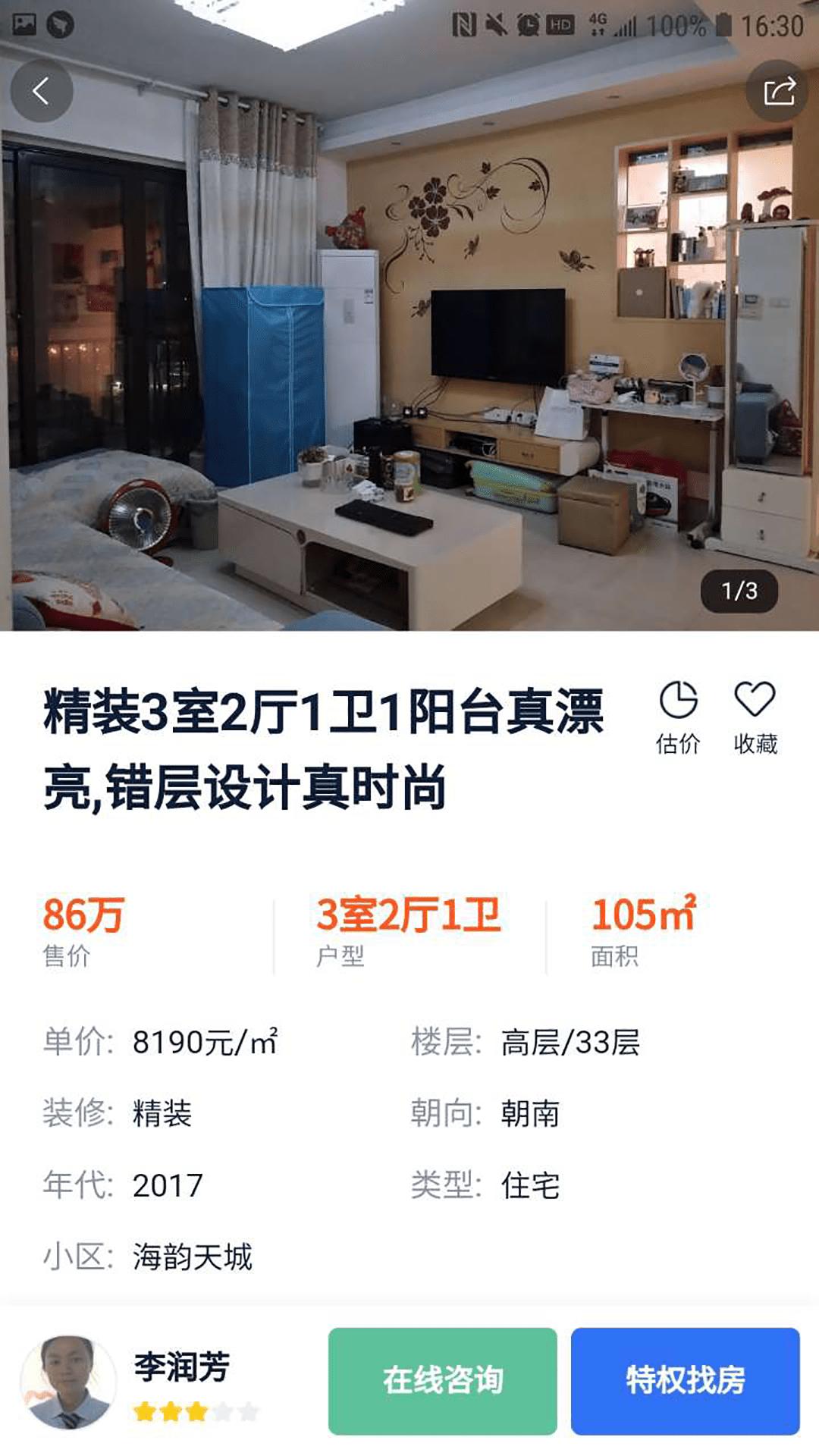
Task: Go back using the back arrow
Action: tap(42, 91)
